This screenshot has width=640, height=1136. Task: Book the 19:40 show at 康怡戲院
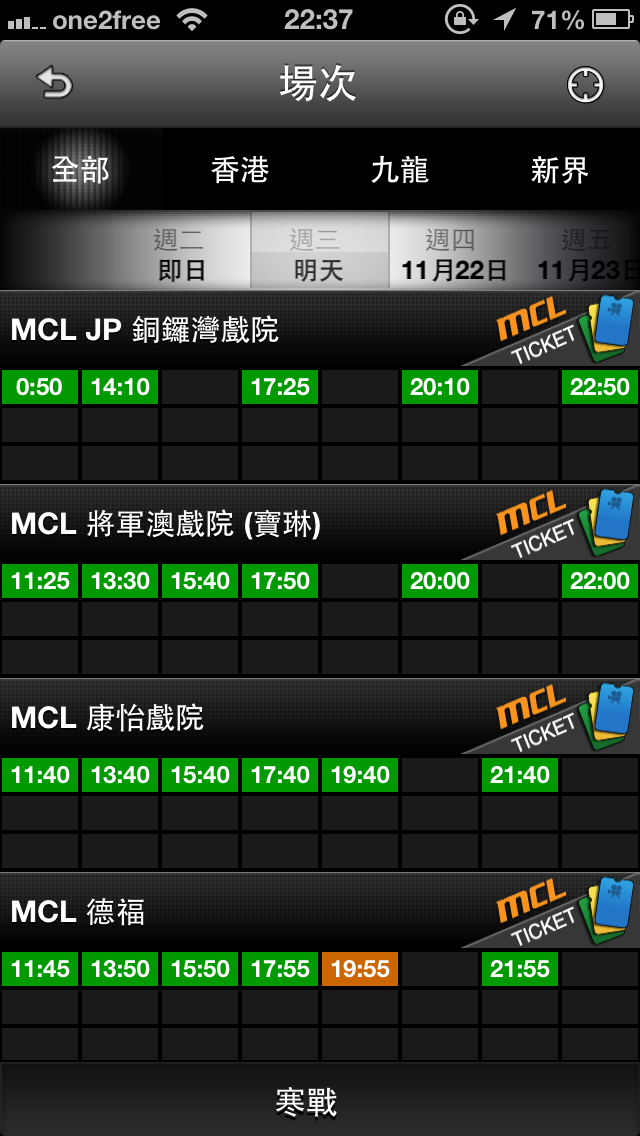[360, 775]
